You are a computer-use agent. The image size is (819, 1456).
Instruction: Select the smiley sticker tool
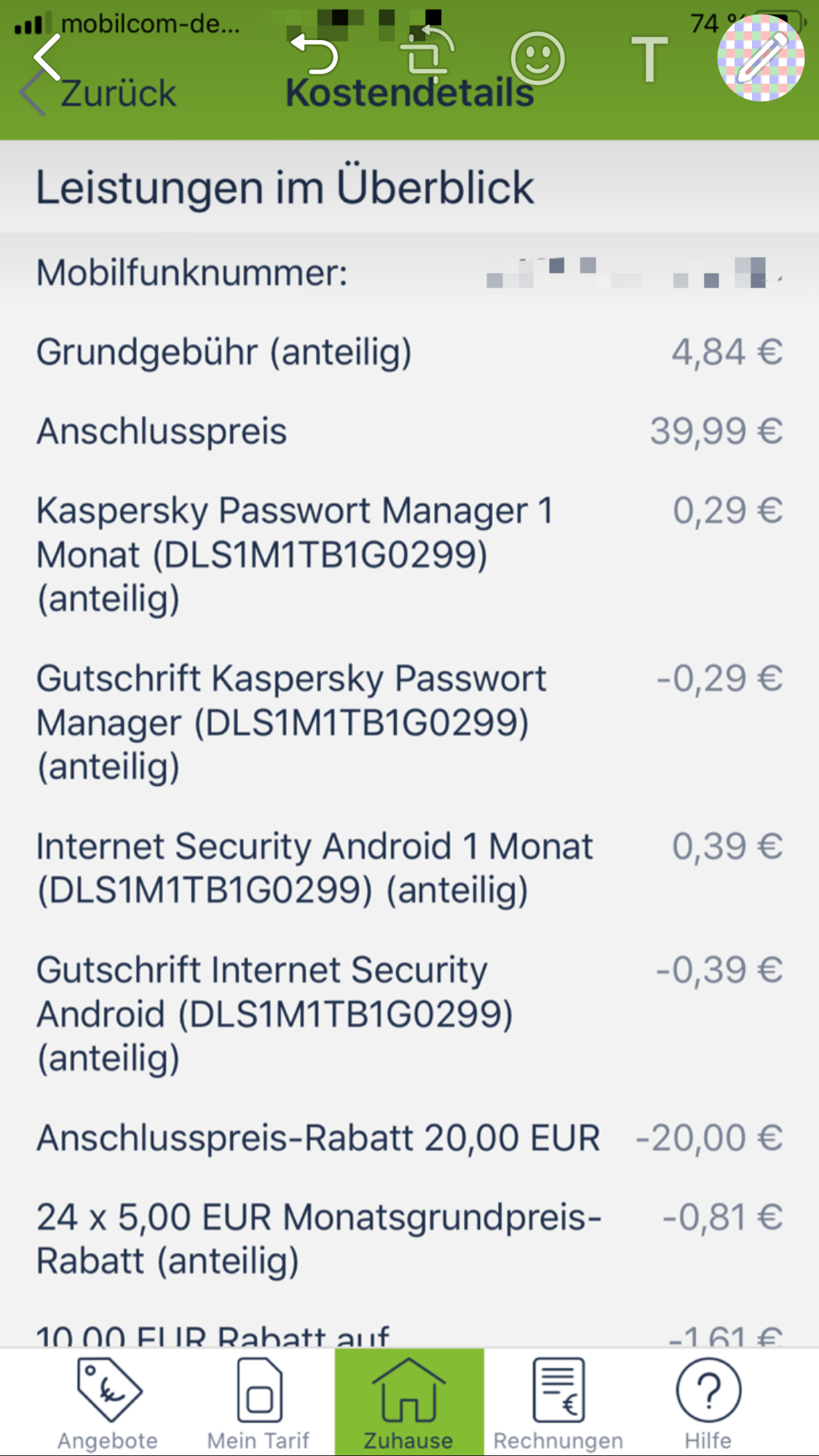pos(539,58)
